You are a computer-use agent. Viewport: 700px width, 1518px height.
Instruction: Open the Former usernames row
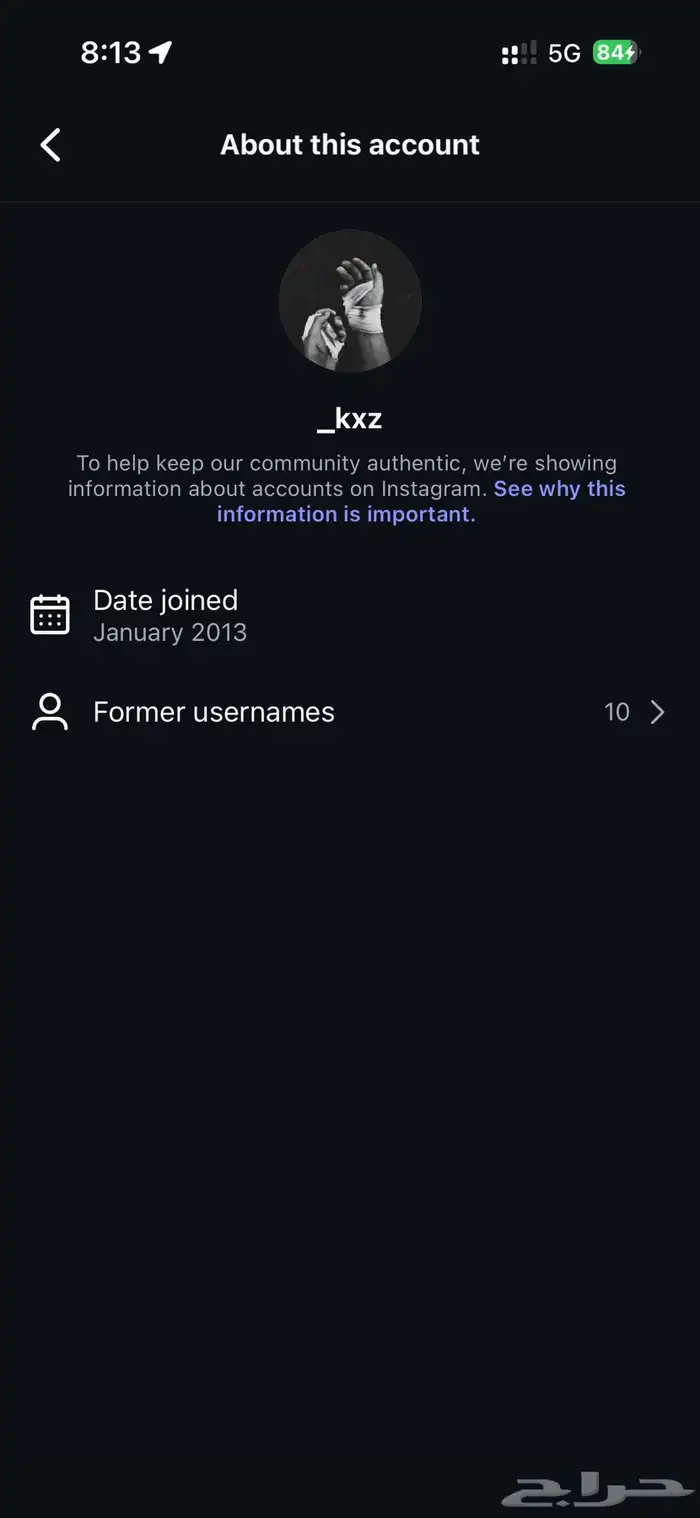click(x=350, y=712)
